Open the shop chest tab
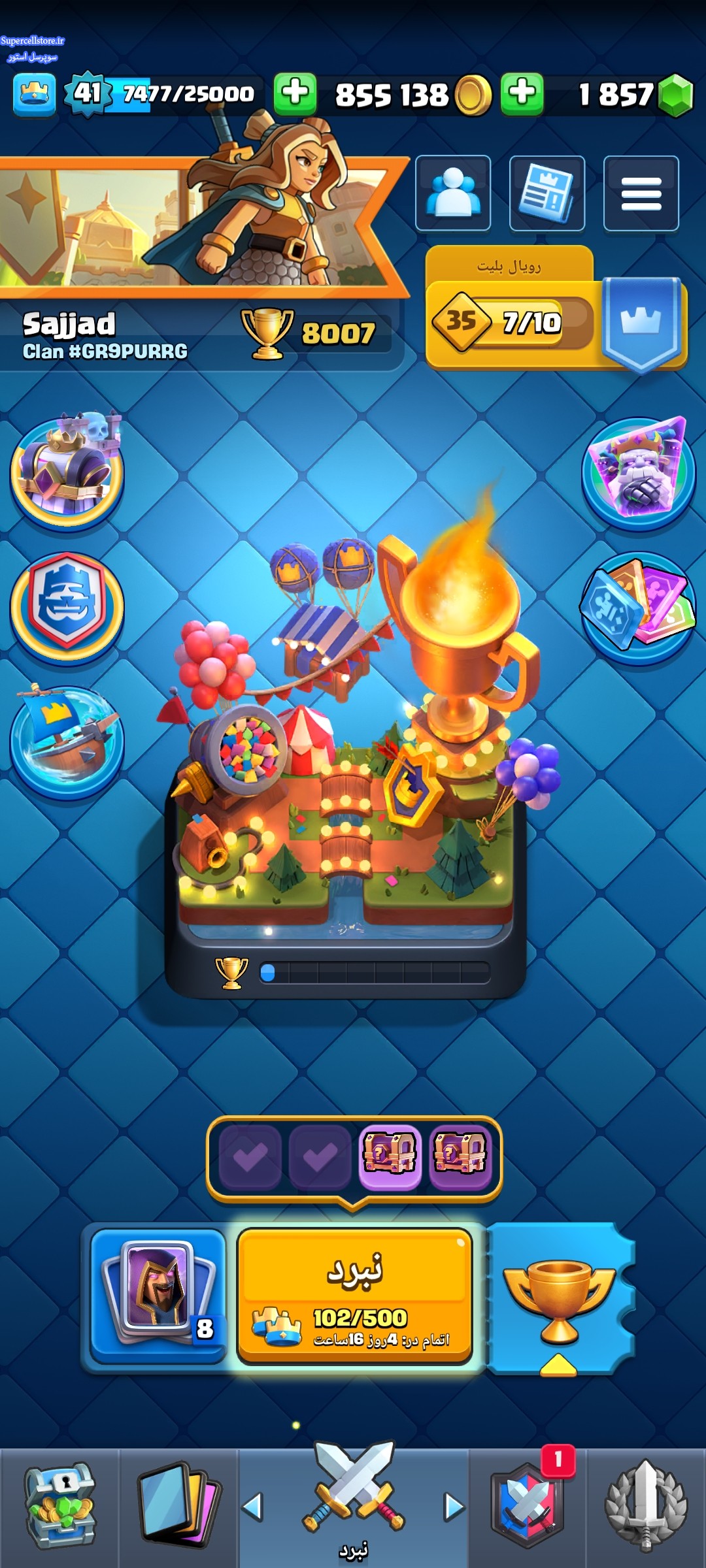 (x=60, y=1505)
